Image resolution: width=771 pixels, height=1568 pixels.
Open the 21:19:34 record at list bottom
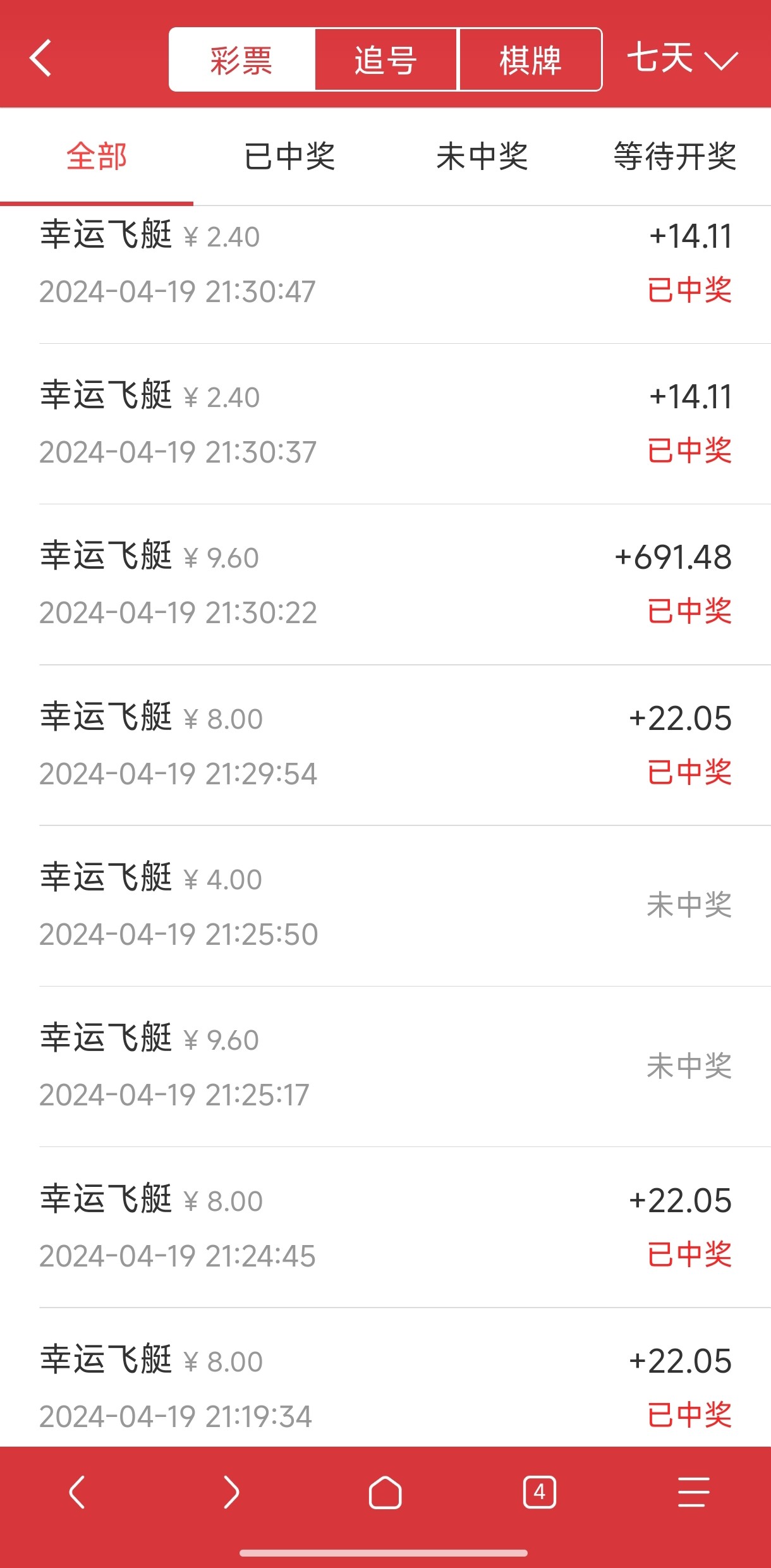click(385, 1384)
